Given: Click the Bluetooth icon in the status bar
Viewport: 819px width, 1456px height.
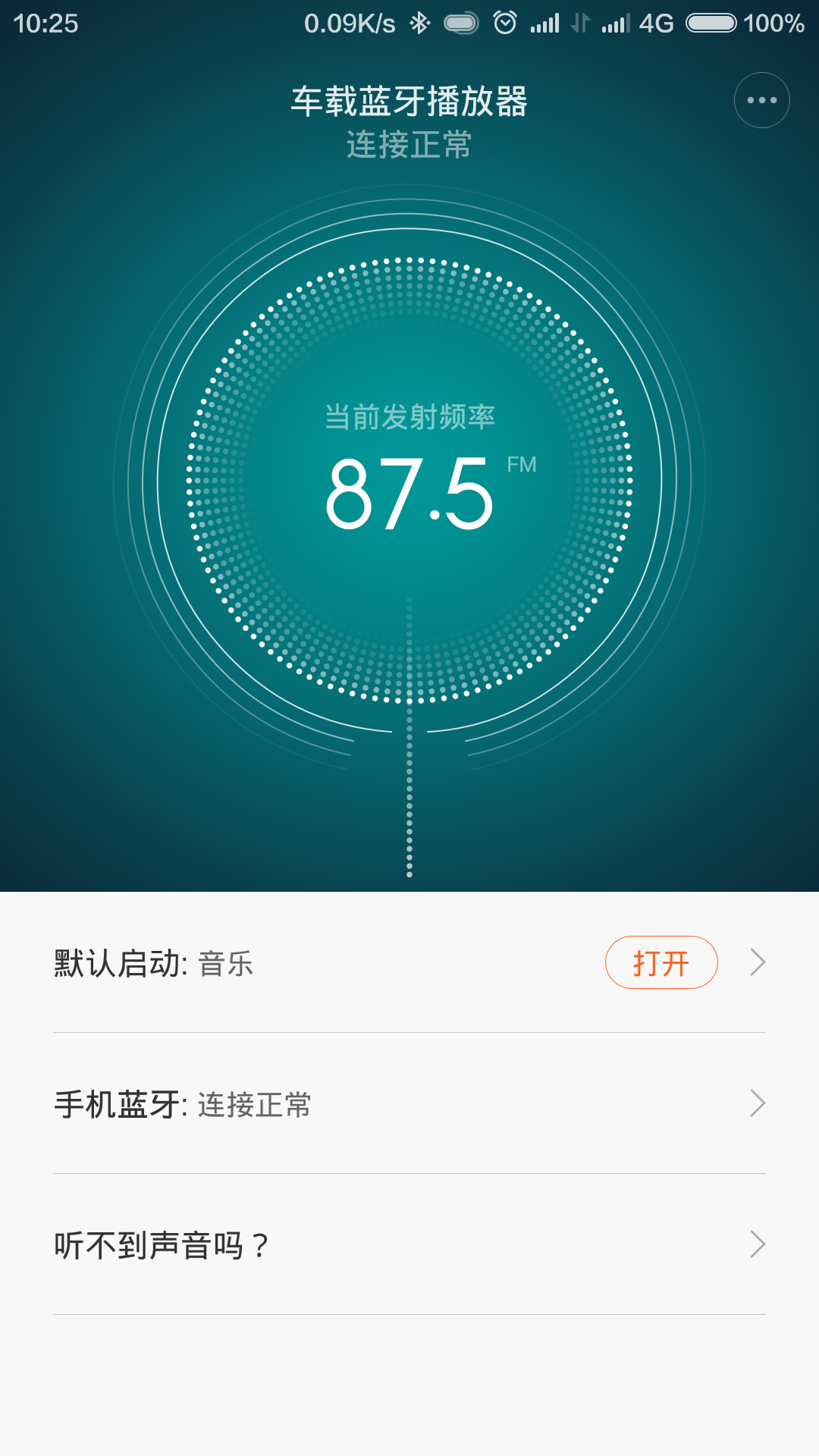Looking at the screenshot, I should [419, 23].
